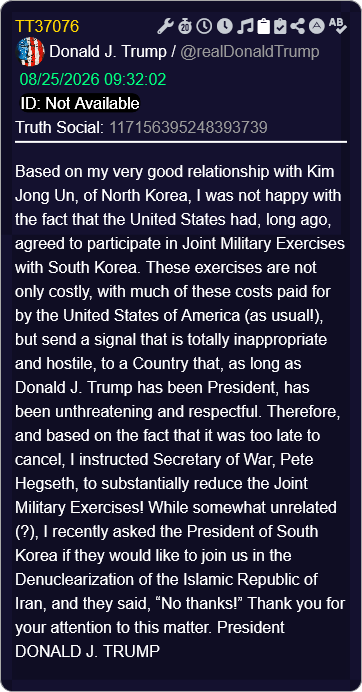Tap the music note icon
362x692 pixels.
click(x=245, y=26)
